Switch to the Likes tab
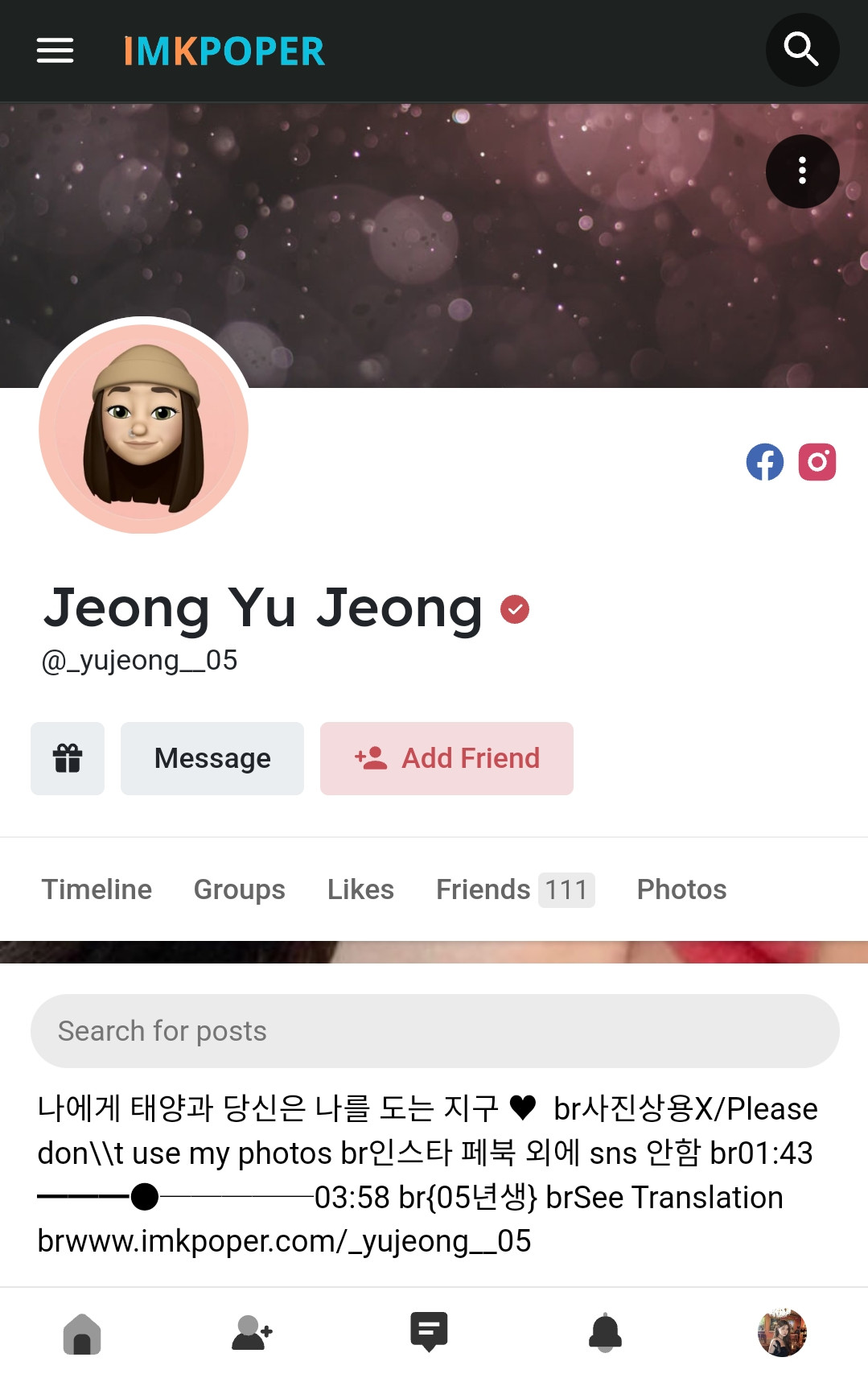The height and width of the screenshot is (1378, 868). click(x=360, y=889)
